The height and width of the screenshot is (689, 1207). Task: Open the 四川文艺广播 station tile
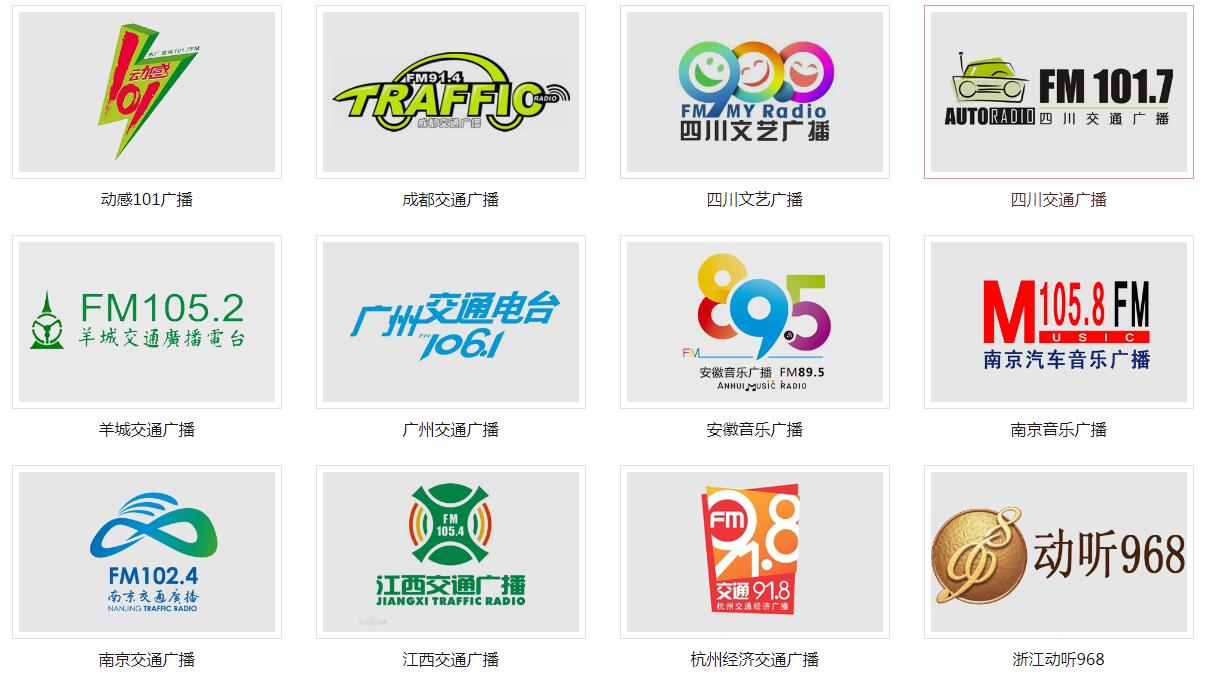(755, 92)
